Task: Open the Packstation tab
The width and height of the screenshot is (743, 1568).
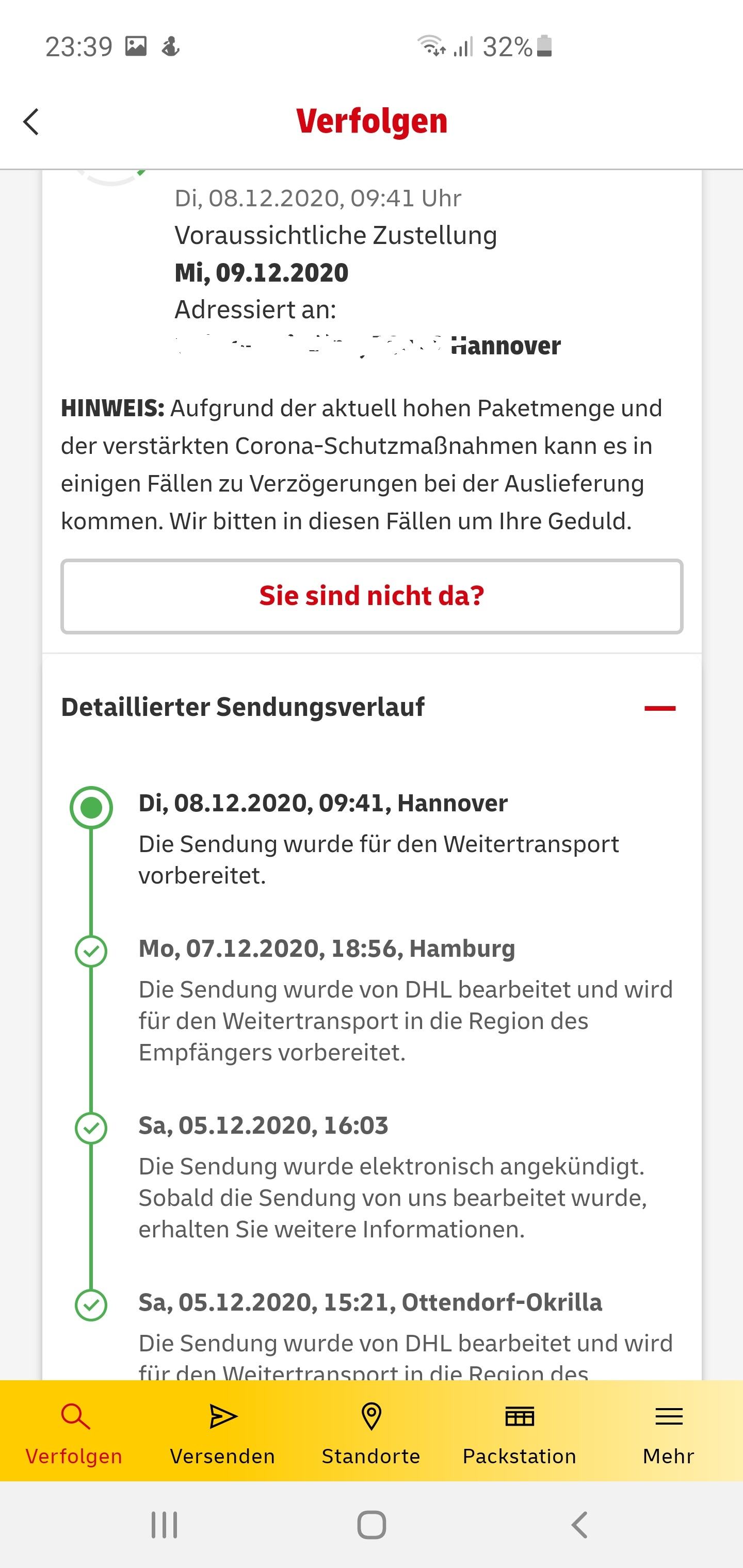Action: [x=520, y=1430]
